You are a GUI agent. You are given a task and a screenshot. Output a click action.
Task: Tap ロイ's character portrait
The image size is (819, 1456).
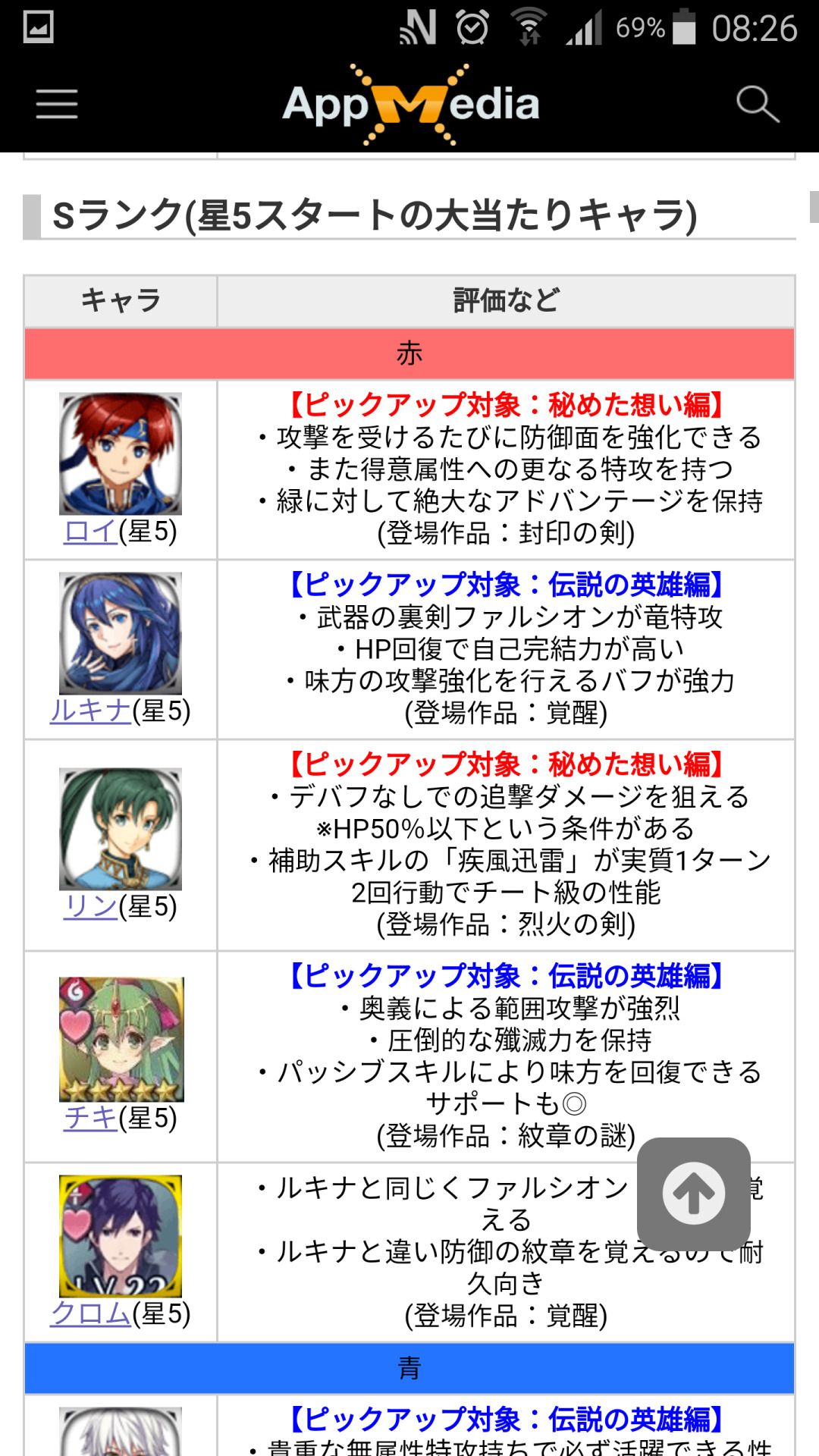coord(121,453)
